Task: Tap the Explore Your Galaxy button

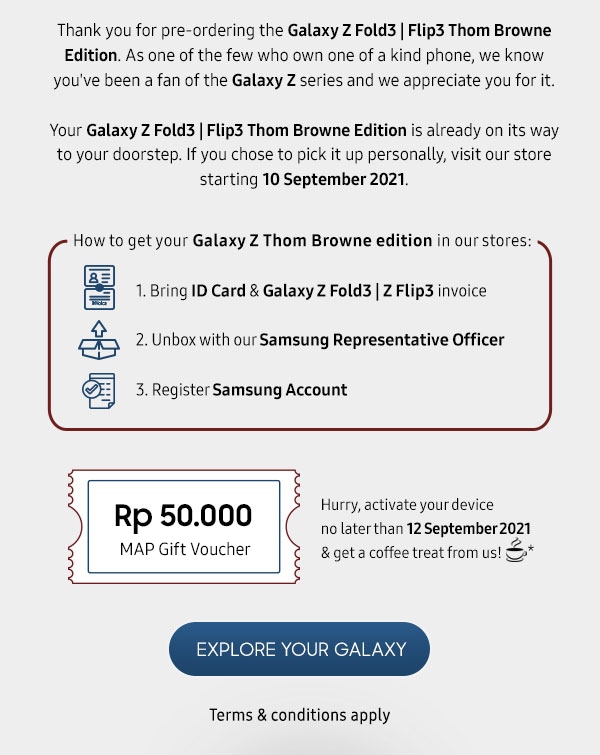Action: click(299, 649)
